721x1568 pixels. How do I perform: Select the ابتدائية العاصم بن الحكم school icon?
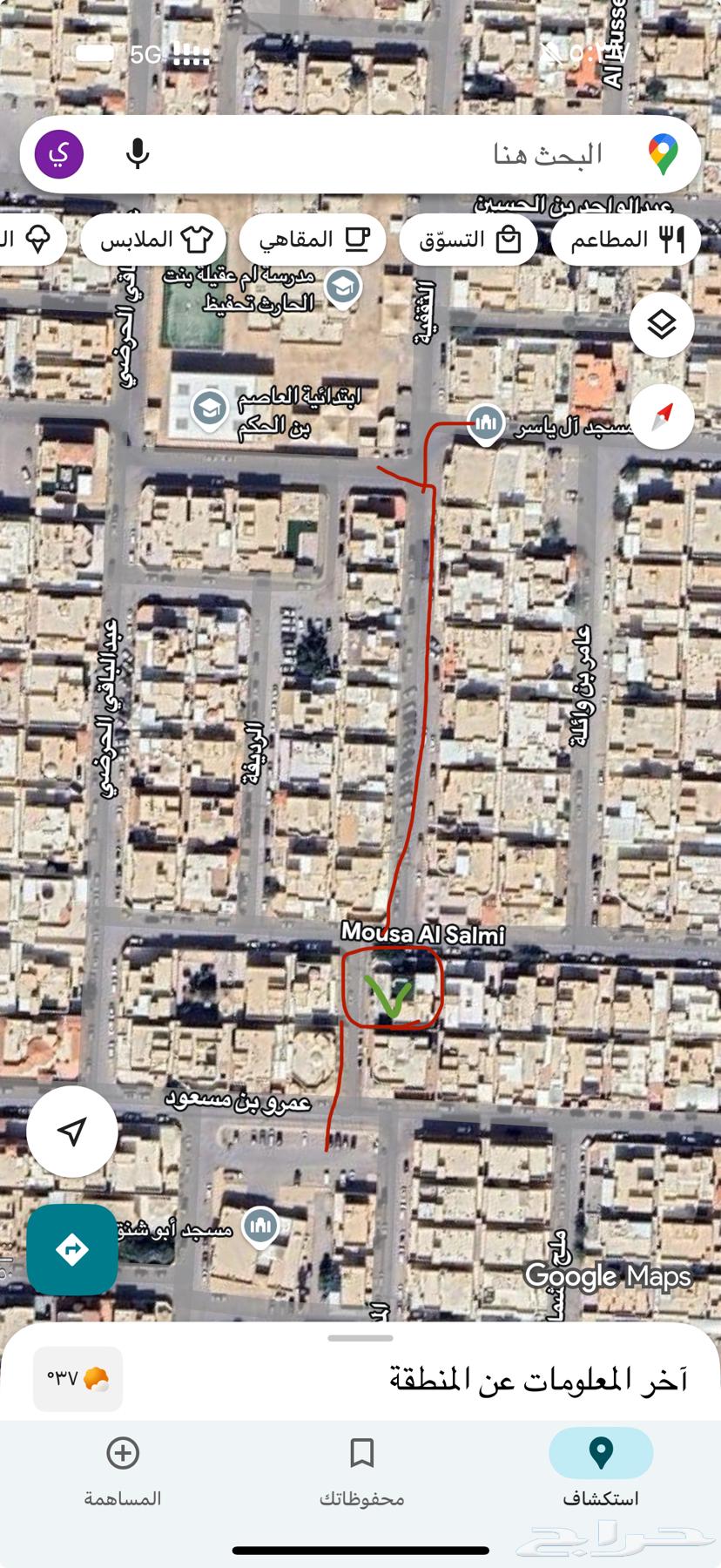[207, 408]
